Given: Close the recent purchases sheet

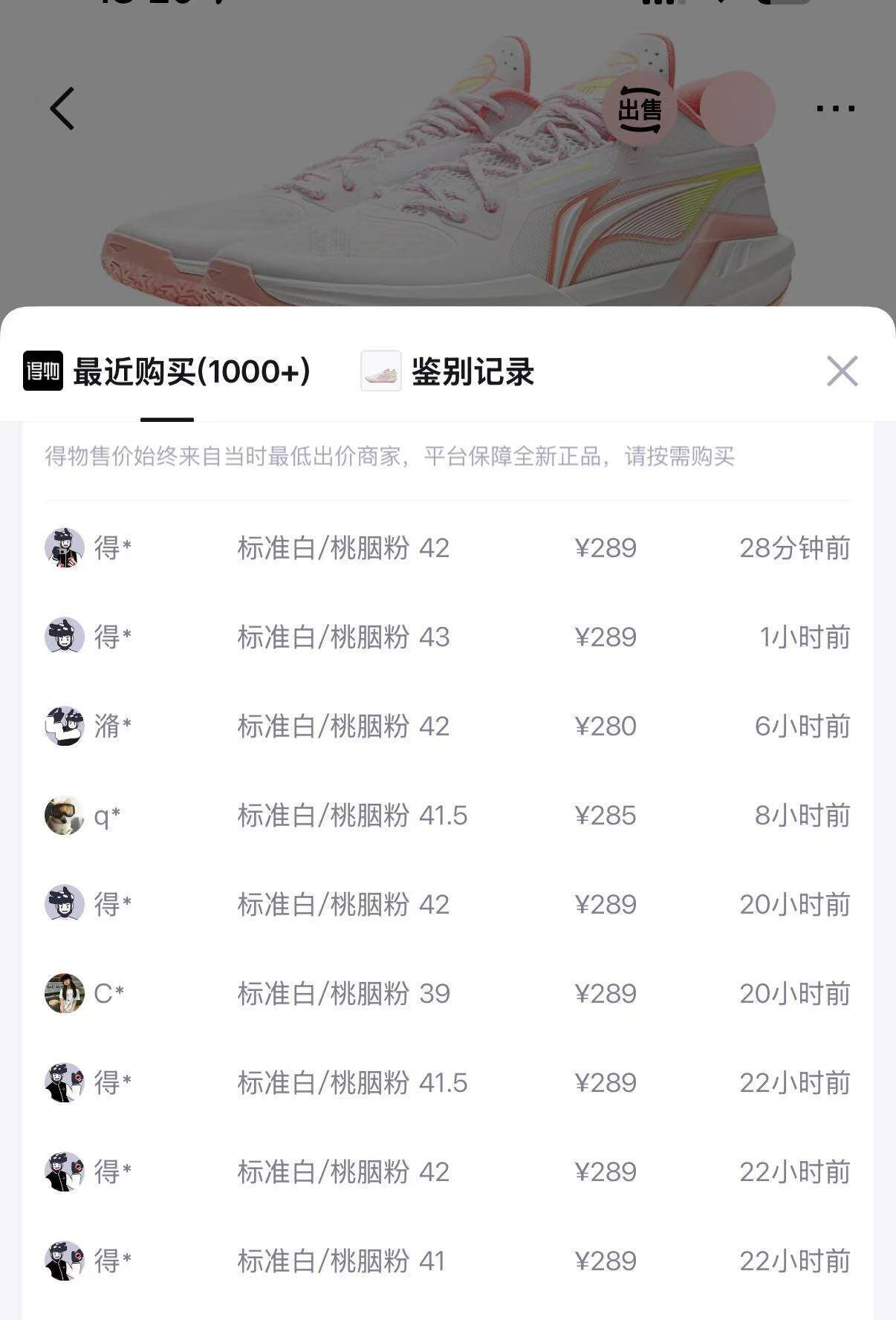Looking at the screenshot, I should pyautogui.click(x=842, y=371).
